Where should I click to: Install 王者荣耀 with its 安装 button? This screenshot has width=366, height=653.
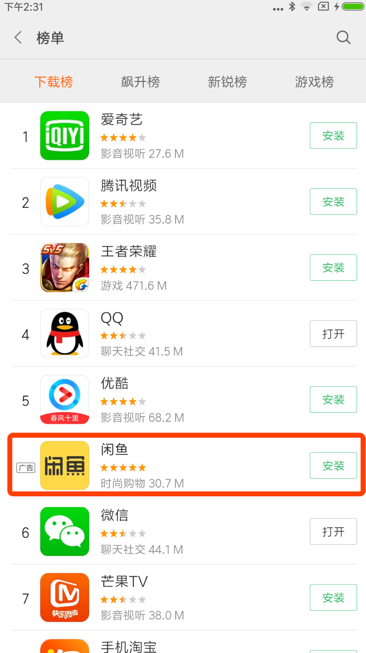tap(333, 267)
